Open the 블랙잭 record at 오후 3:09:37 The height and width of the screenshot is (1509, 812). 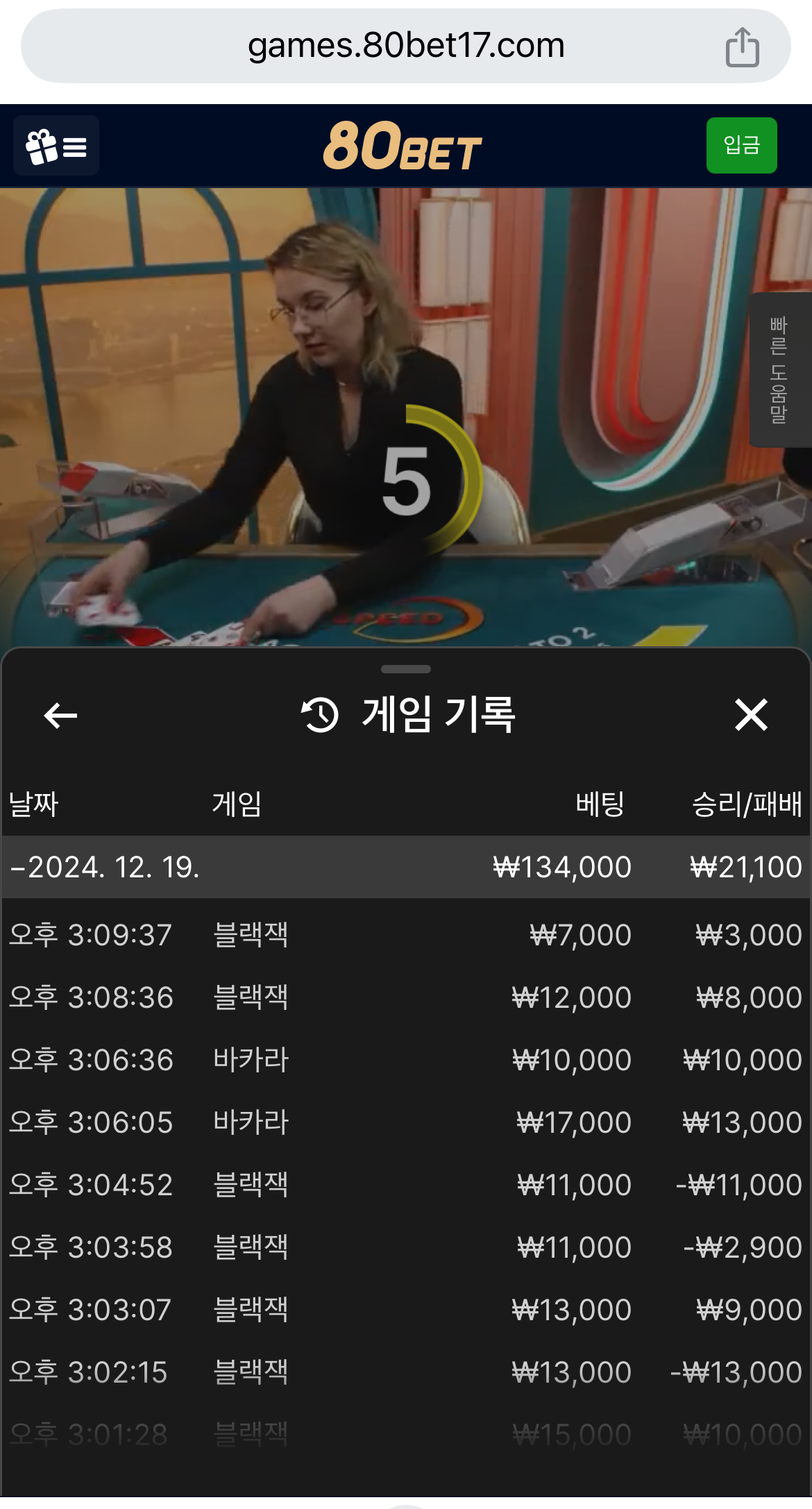(x=406, y=935)
